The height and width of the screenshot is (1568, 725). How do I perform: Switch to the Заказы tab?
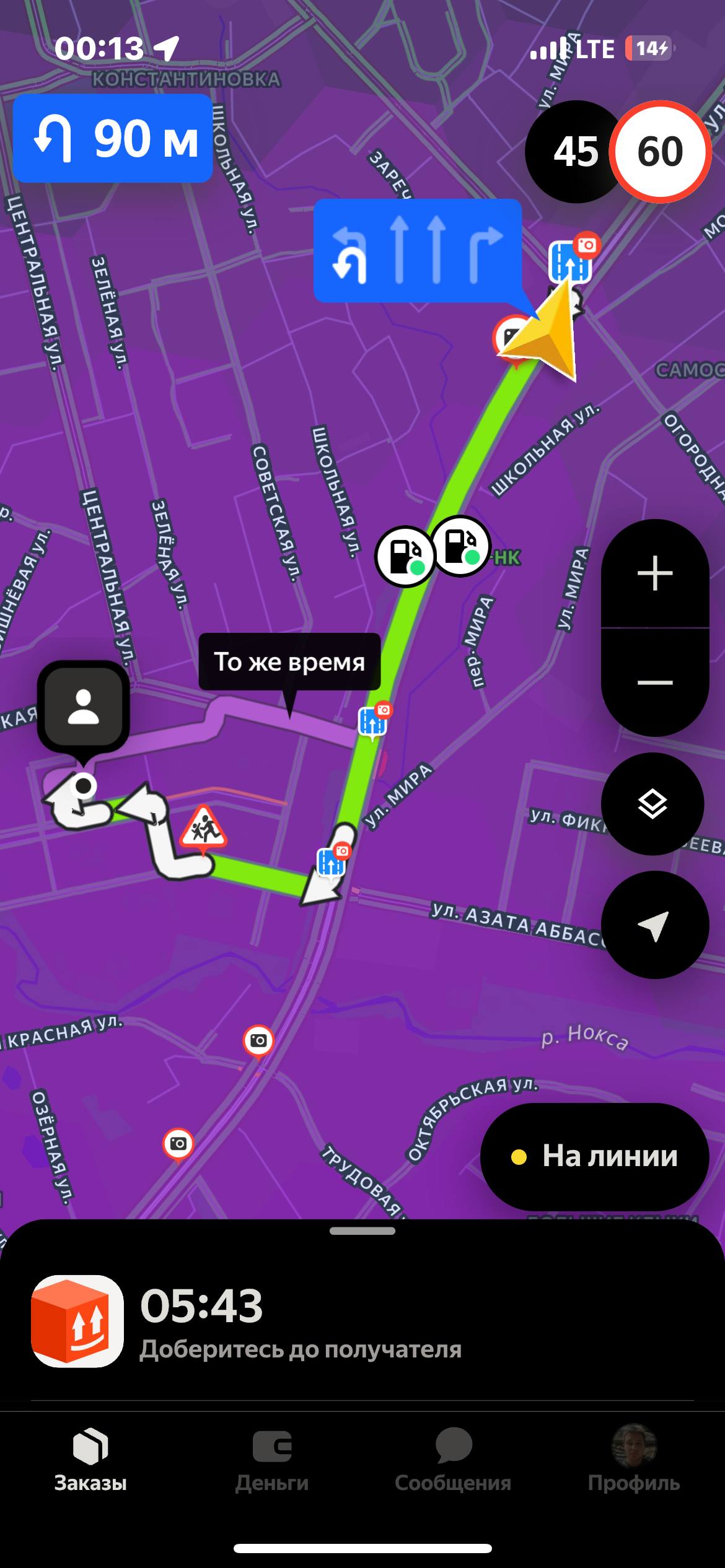click(90, 1461)
